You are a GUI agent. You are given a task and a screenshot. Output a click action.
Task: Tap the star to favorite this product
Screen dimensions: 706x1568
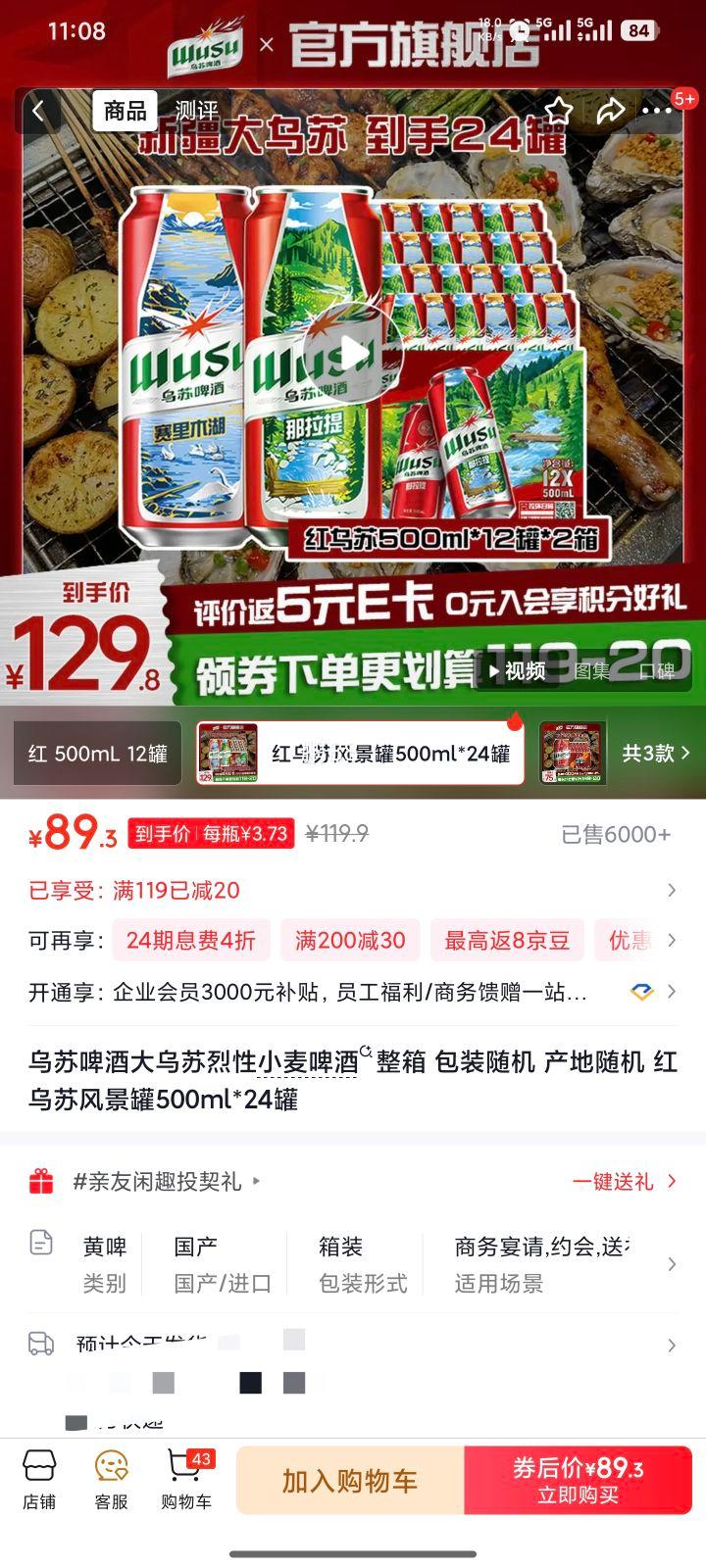pyautogui.click(x=559, y=112)
